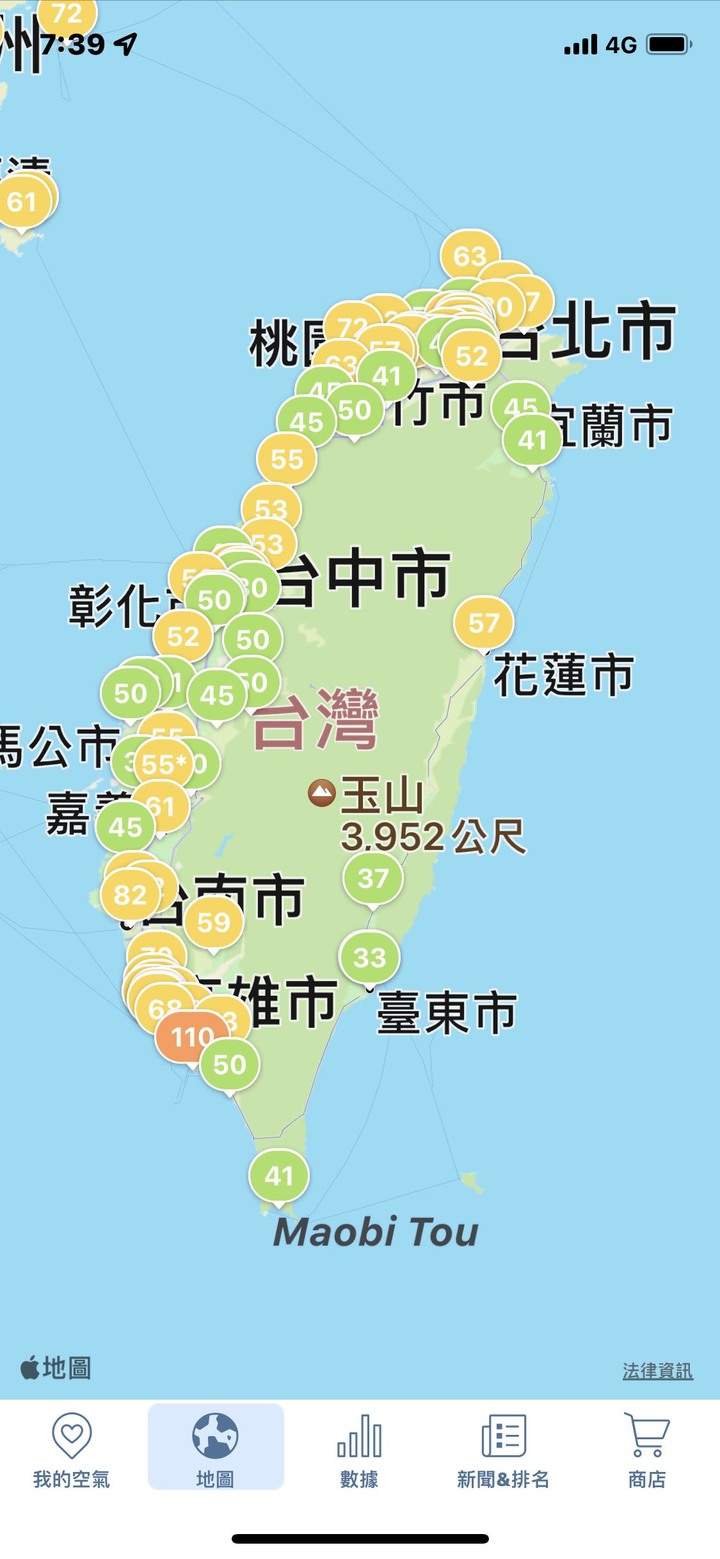Select the 57 marker near 花蓮市
This screenshot has width=720, height=1559.
[x=483, y=623]
